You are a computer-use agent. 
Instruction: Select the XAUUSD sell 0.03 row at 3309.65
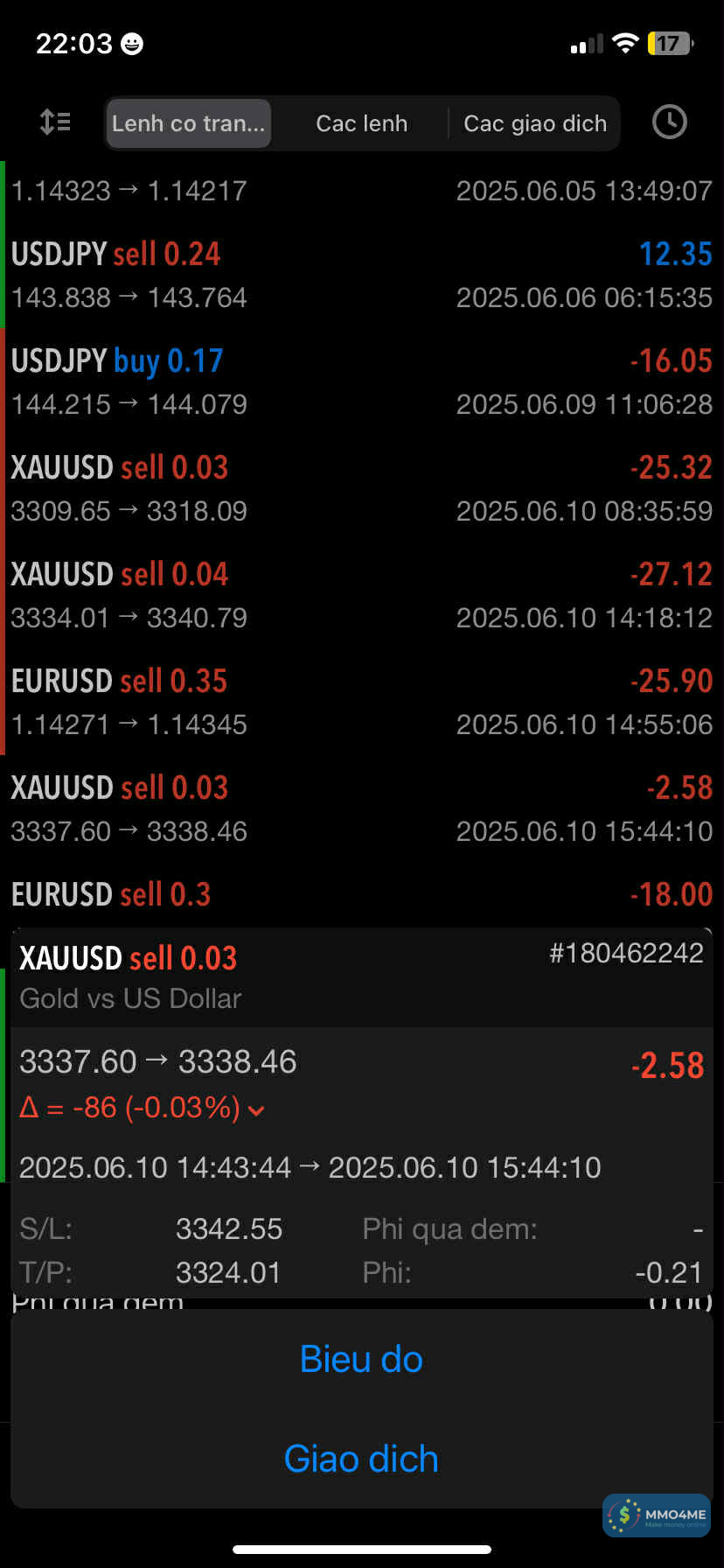click(361, 488)
